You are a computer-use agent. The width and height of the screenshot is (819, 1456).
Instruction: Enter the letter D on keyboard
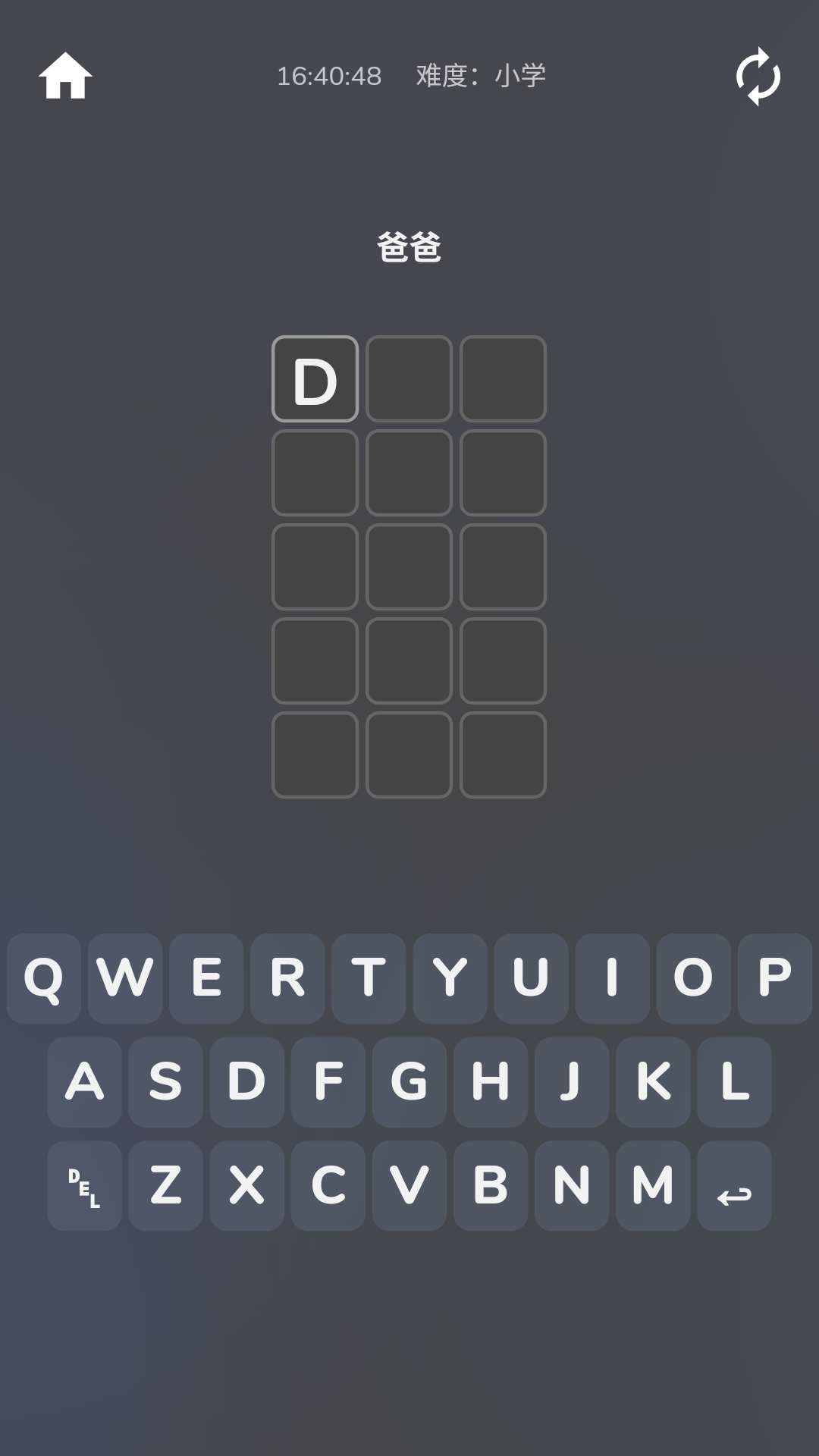pos(246,1081)
